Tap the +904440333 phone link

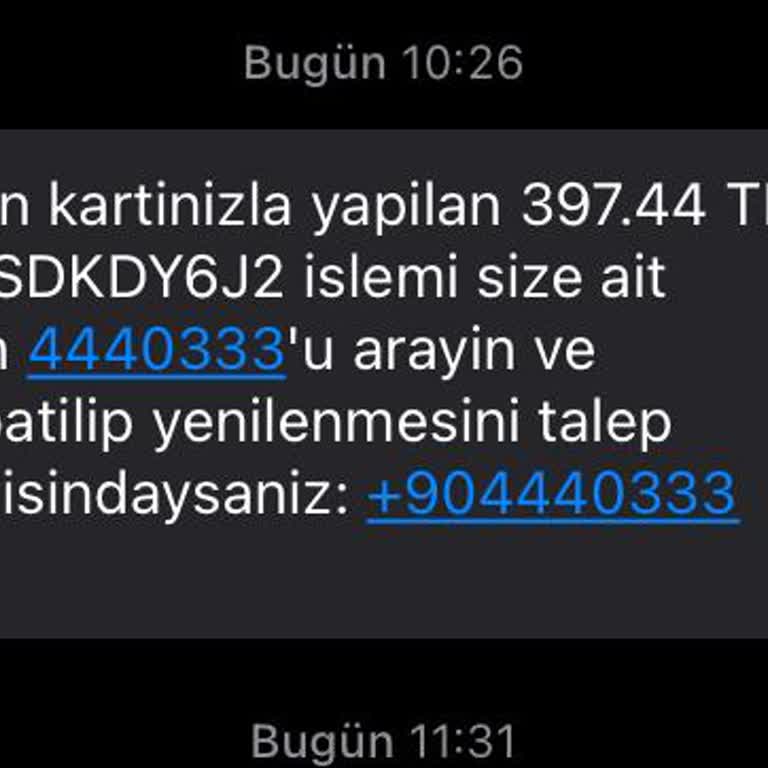pyautogui.click(x=552, y=495)
